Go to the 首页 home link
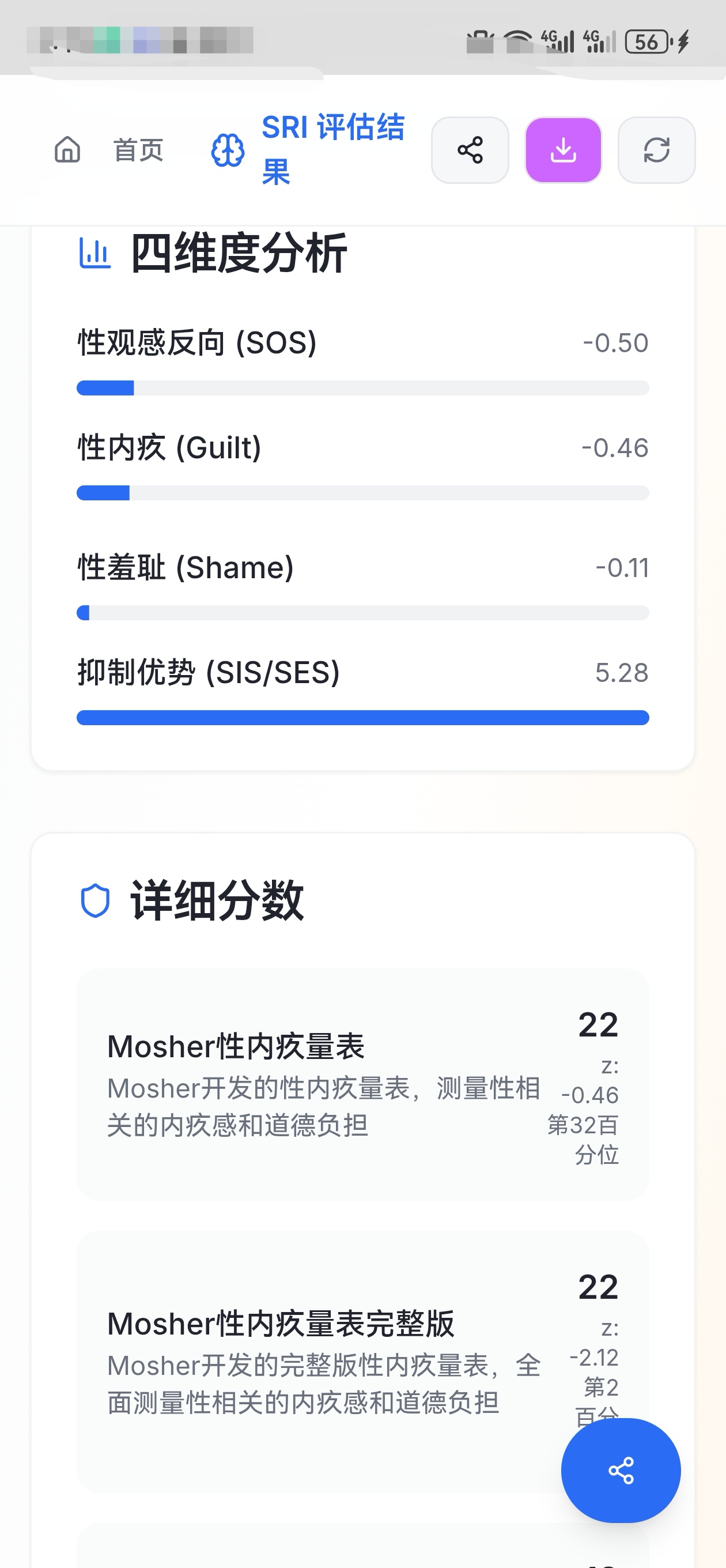The height and width of the screenshot is (1568, 726). point(109,150)
